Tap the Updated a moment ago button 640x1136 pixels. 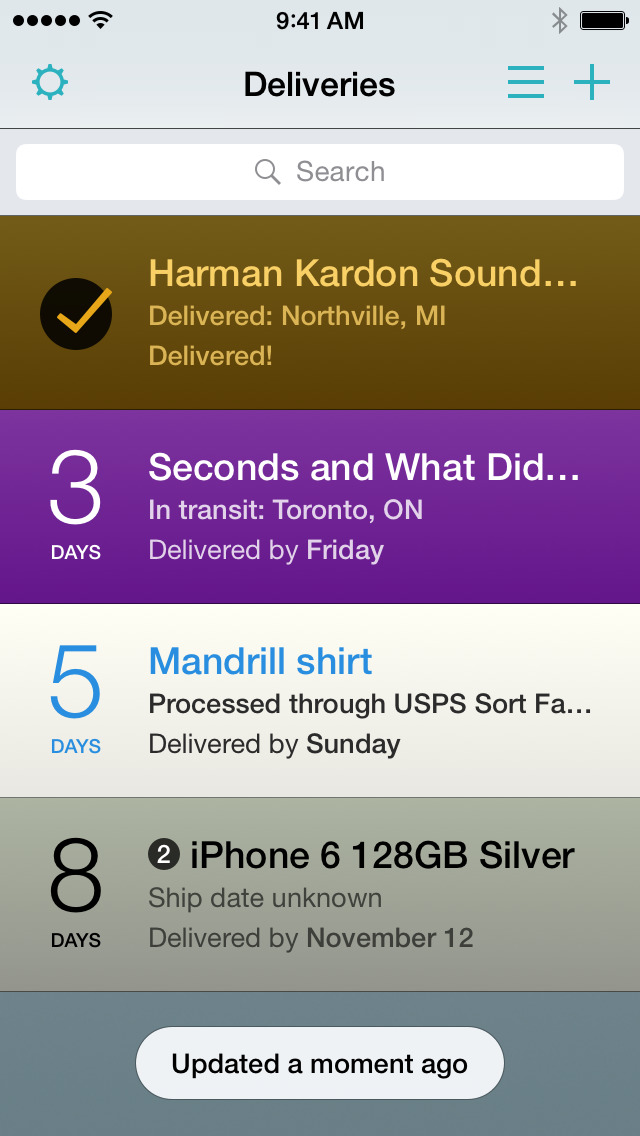coord(320,1064)
